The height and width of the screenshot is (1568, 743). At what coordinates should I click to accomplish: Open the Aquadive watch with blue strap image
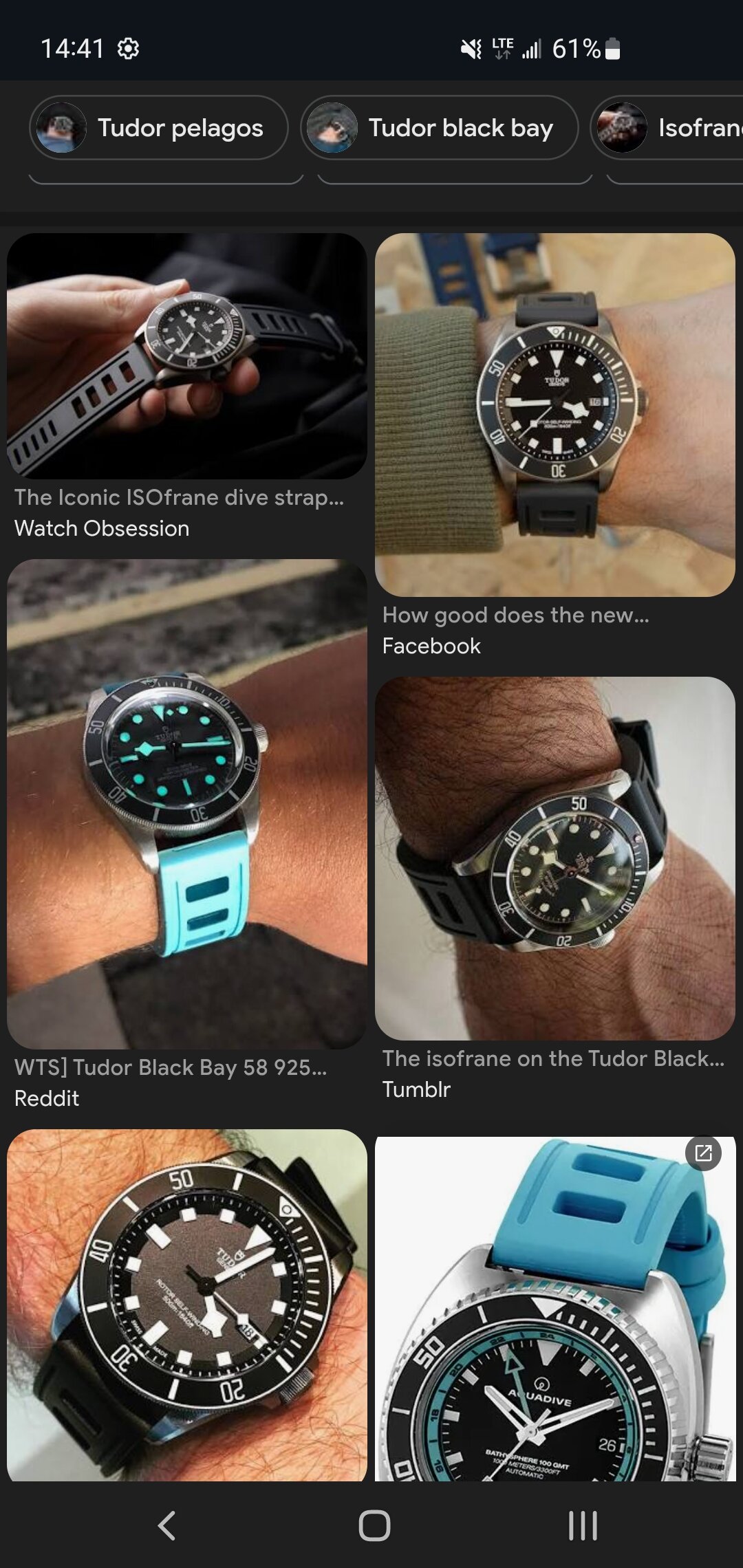click(x=555, y=1309)
